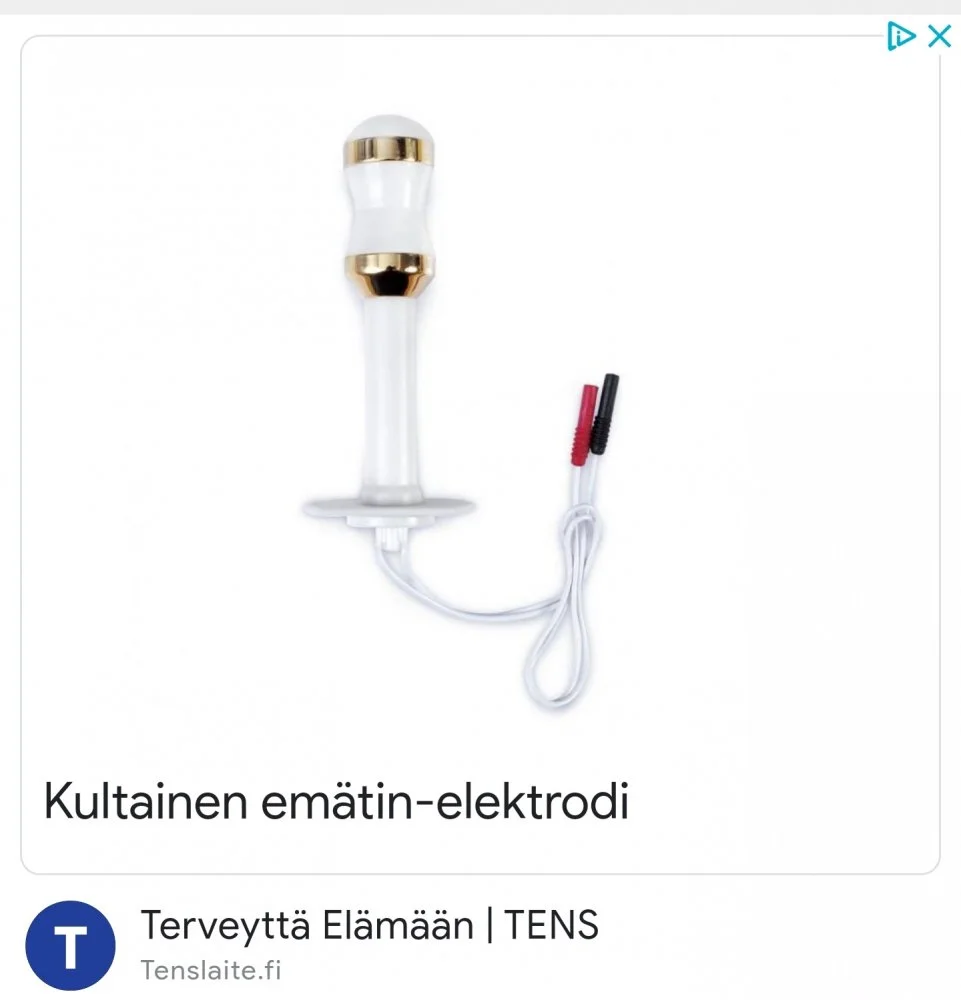961x1000 pixels.
Task: Open advertiser Terveyttä Elämään | TENS
Action: click(x=369, y=926)
